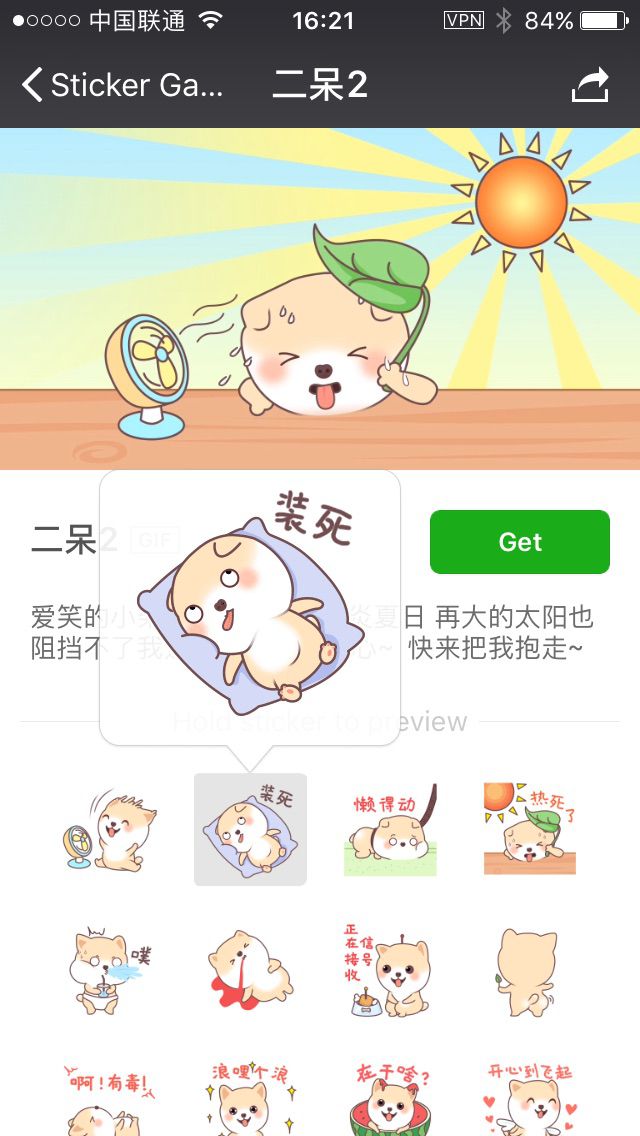Tap the green Get button
Image resolution: width=640 pixels, height=1136 pixels.
[x=520, y=542]
